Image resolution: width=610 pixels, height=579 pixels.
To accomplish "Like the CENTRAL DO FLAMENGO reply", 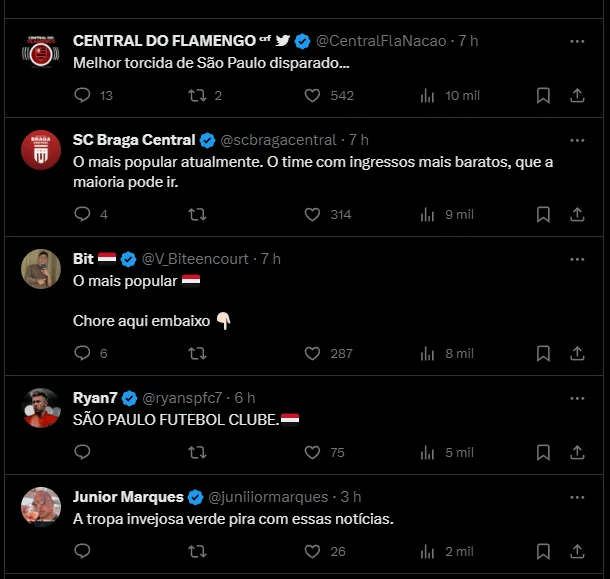I will click(312, 95).
